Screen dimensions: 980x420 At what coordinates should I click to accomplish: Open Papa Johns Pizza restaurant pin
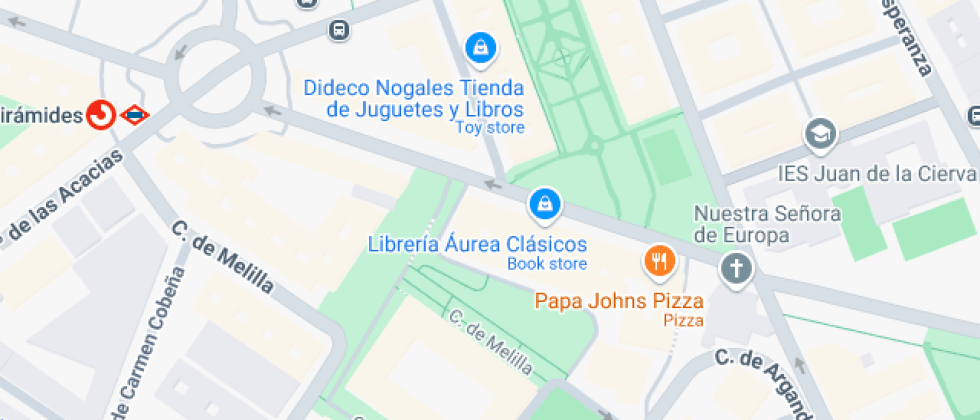click(x=658, y=262)
